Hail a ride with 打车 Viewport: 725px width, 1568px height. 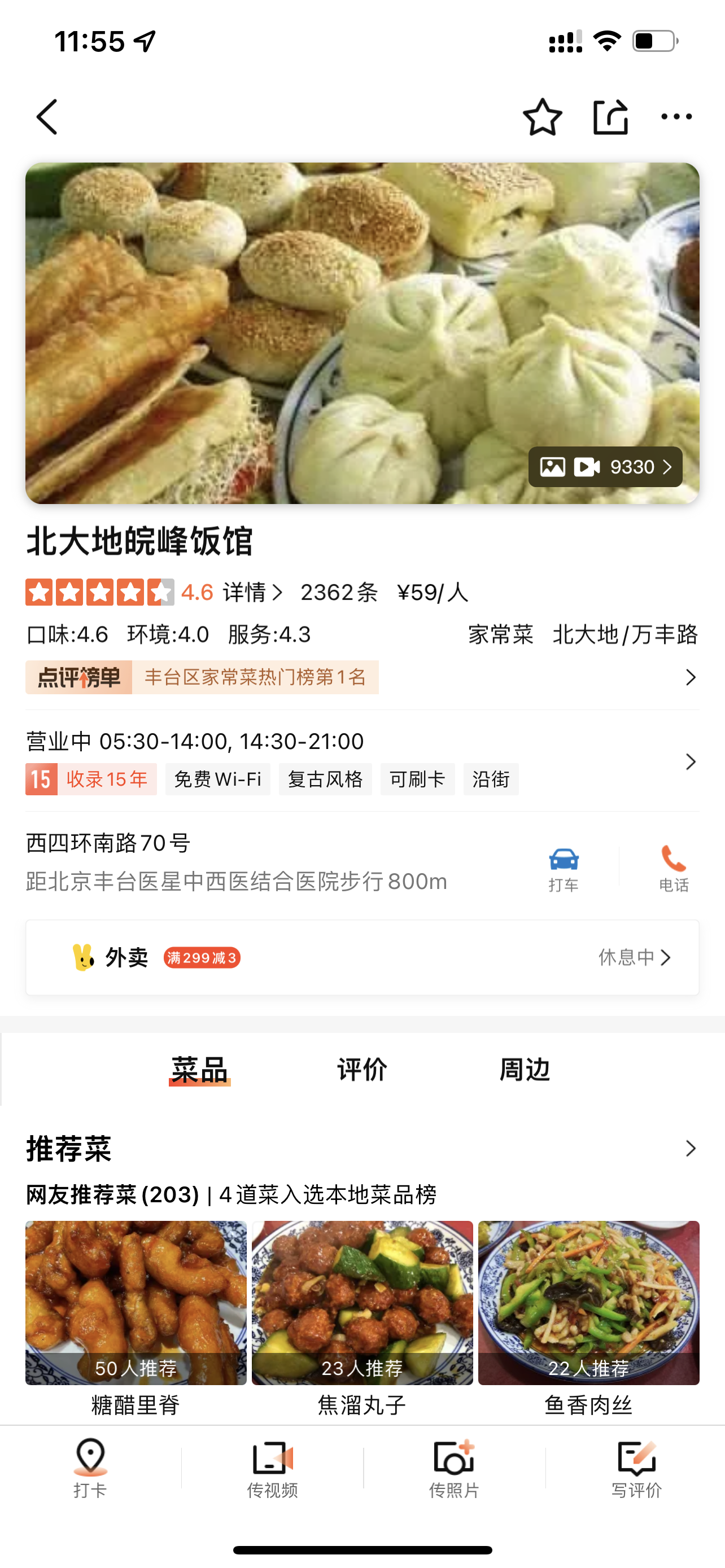click(563, 868)
